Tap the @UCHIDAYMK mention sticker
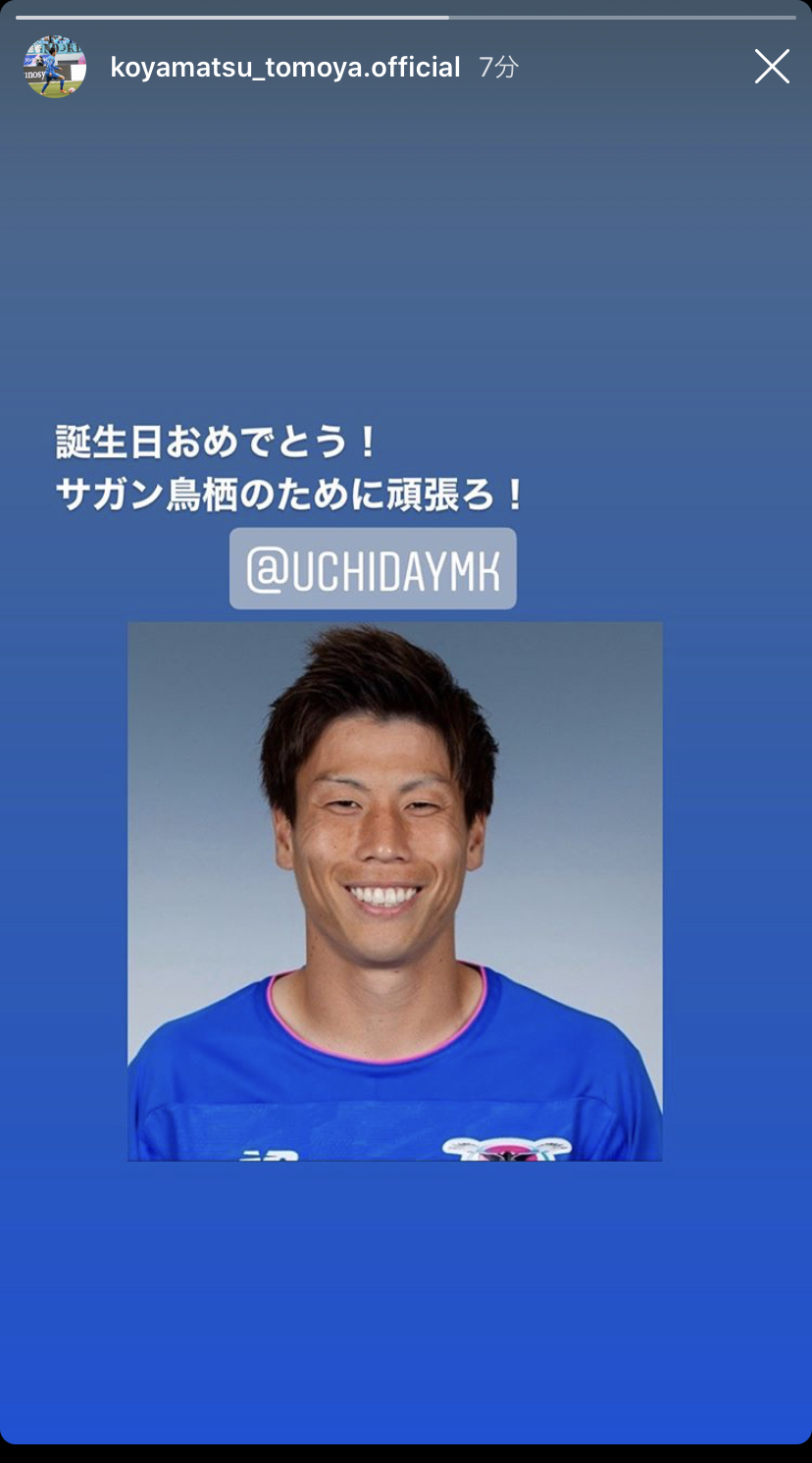 click(x=373, y=569)
